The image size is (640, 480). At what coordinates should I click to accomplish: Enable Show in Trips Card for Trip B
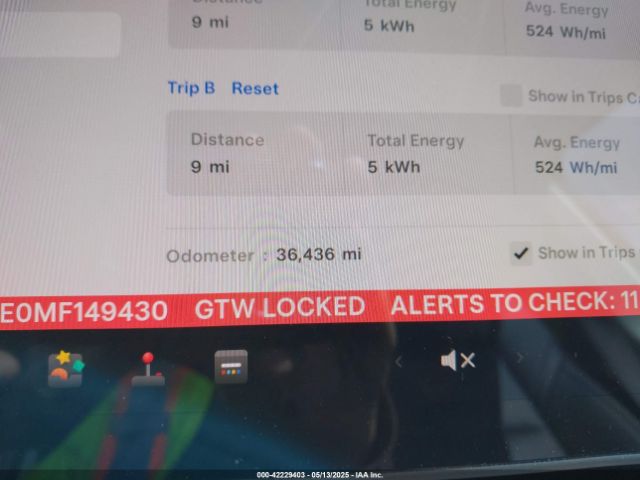(511, 96)
